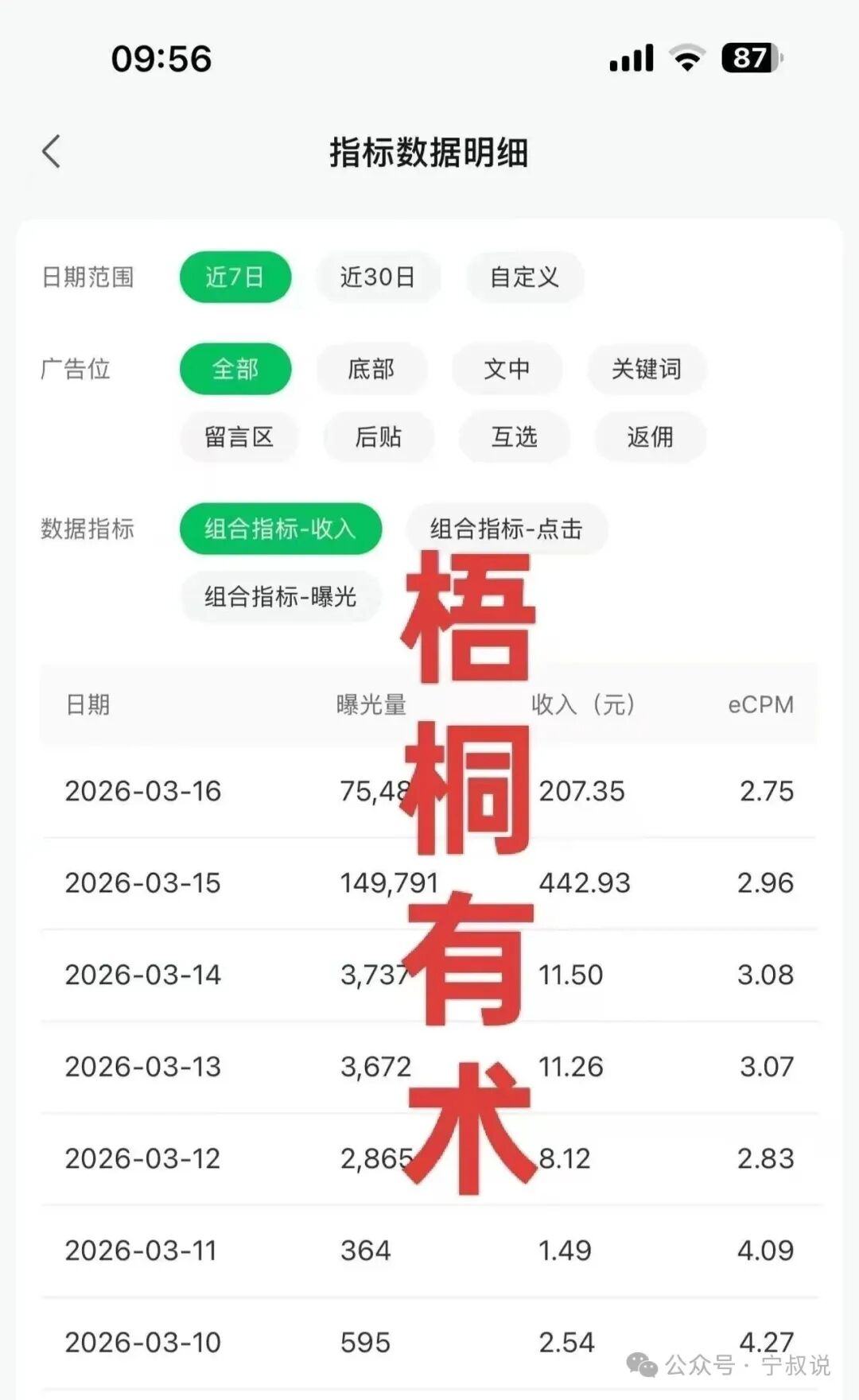This screenshot has height=1400, width=859.
Task: Select the 底部 ad position
Action: (371, 369)
